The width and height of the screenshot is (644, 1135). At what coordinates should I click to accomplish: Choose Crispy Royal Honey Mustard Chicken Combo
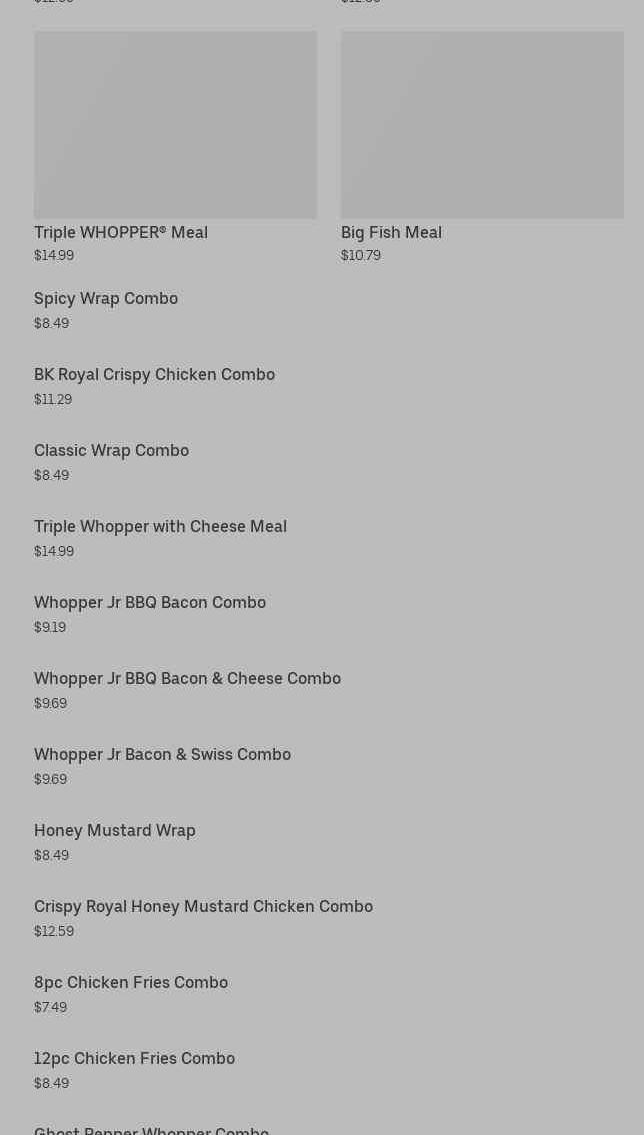coord(203,907)
